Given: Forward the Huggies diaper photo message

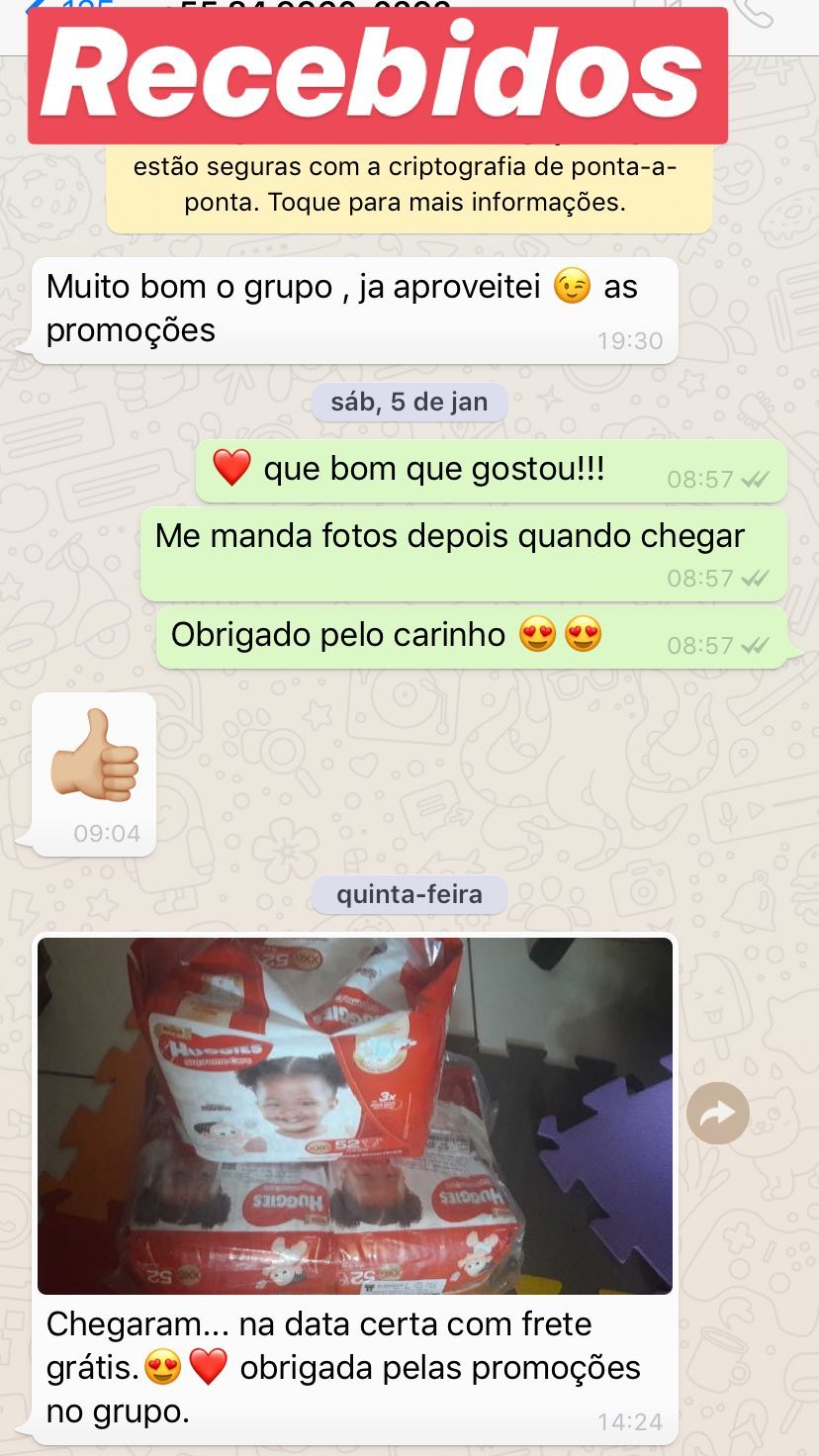Looking at the screenshot, I should 717,1114.
